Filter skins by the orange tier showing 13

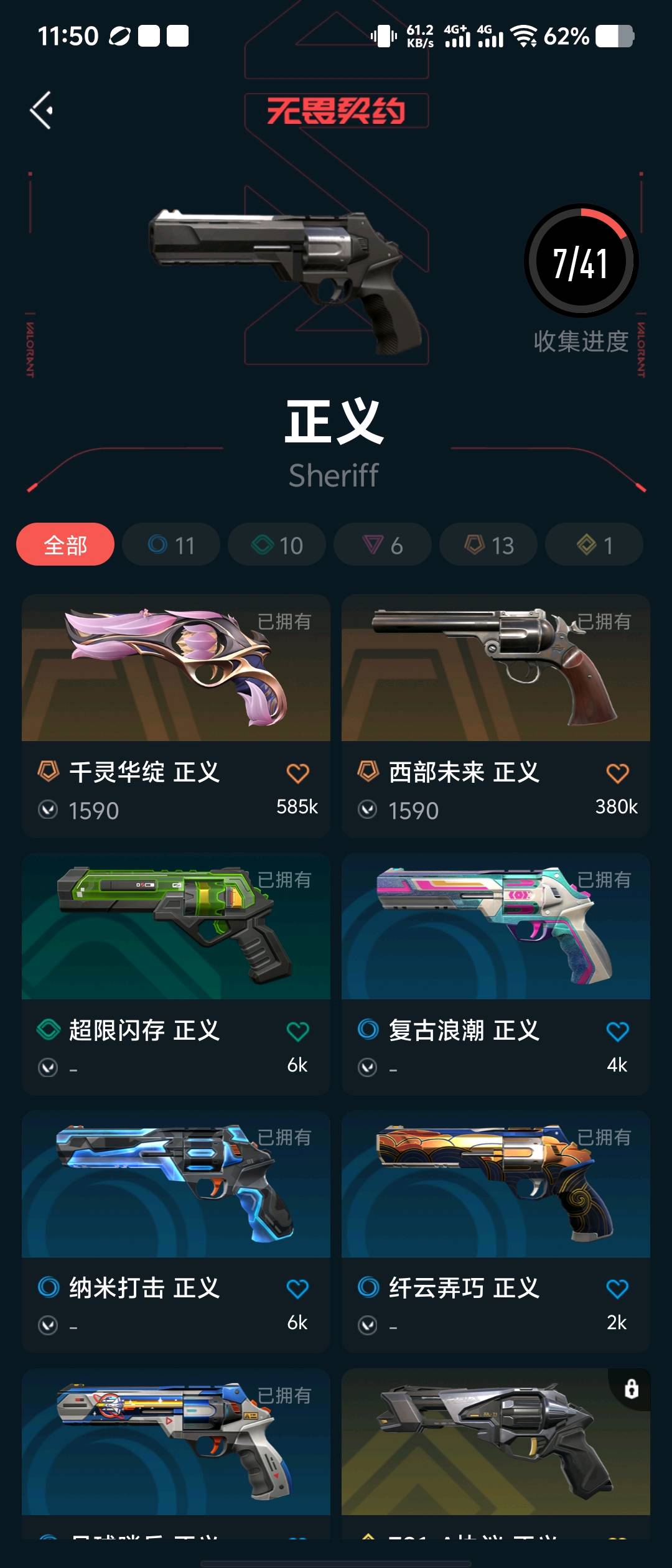pyautogui.click(x=488, y=545)
